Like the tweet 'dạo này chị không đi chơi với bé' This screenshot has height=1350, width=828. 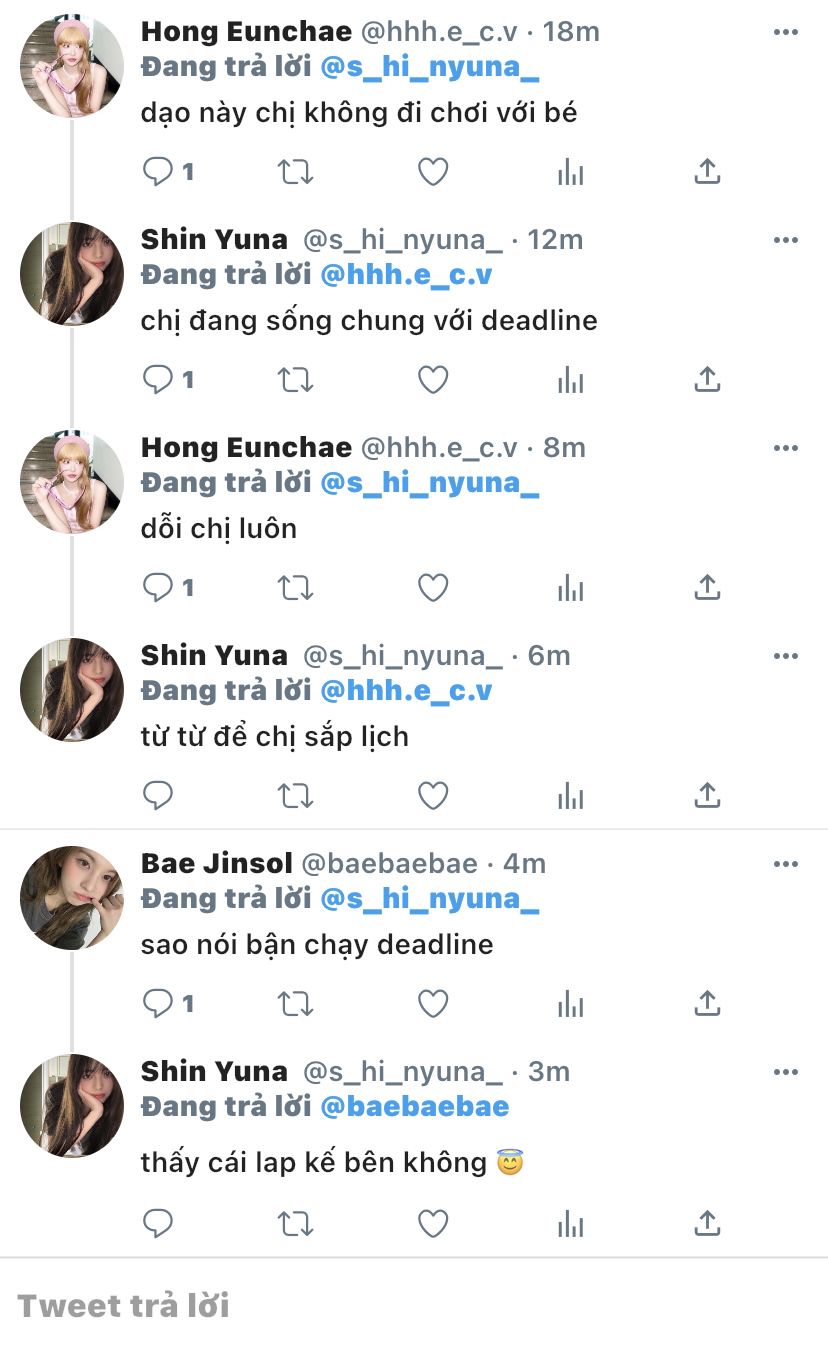[x=432, y=172]
